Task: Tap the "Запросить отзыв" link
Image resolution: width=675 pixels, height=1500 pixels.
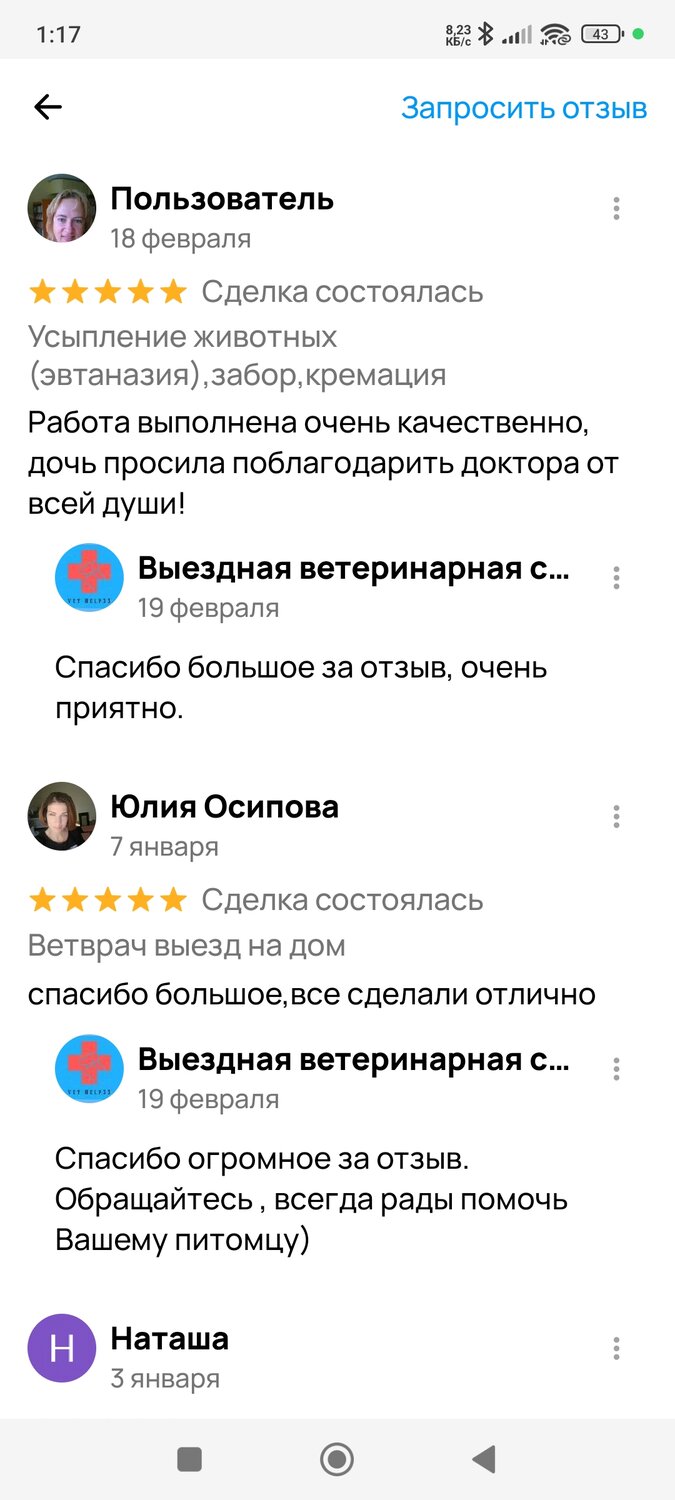Action: click(524, 108)
